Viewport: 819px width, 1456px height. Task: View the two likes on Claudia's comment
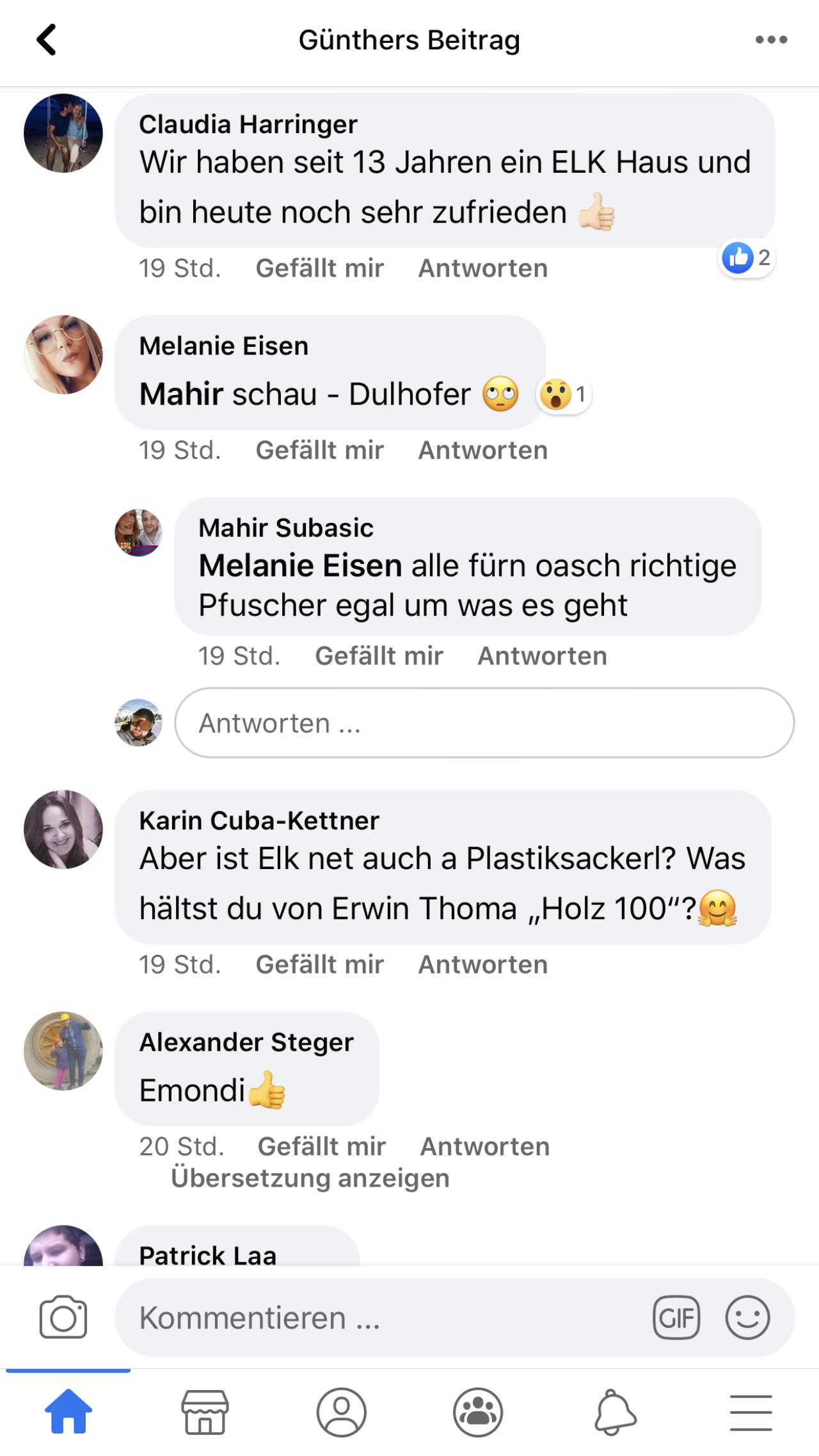747,258
